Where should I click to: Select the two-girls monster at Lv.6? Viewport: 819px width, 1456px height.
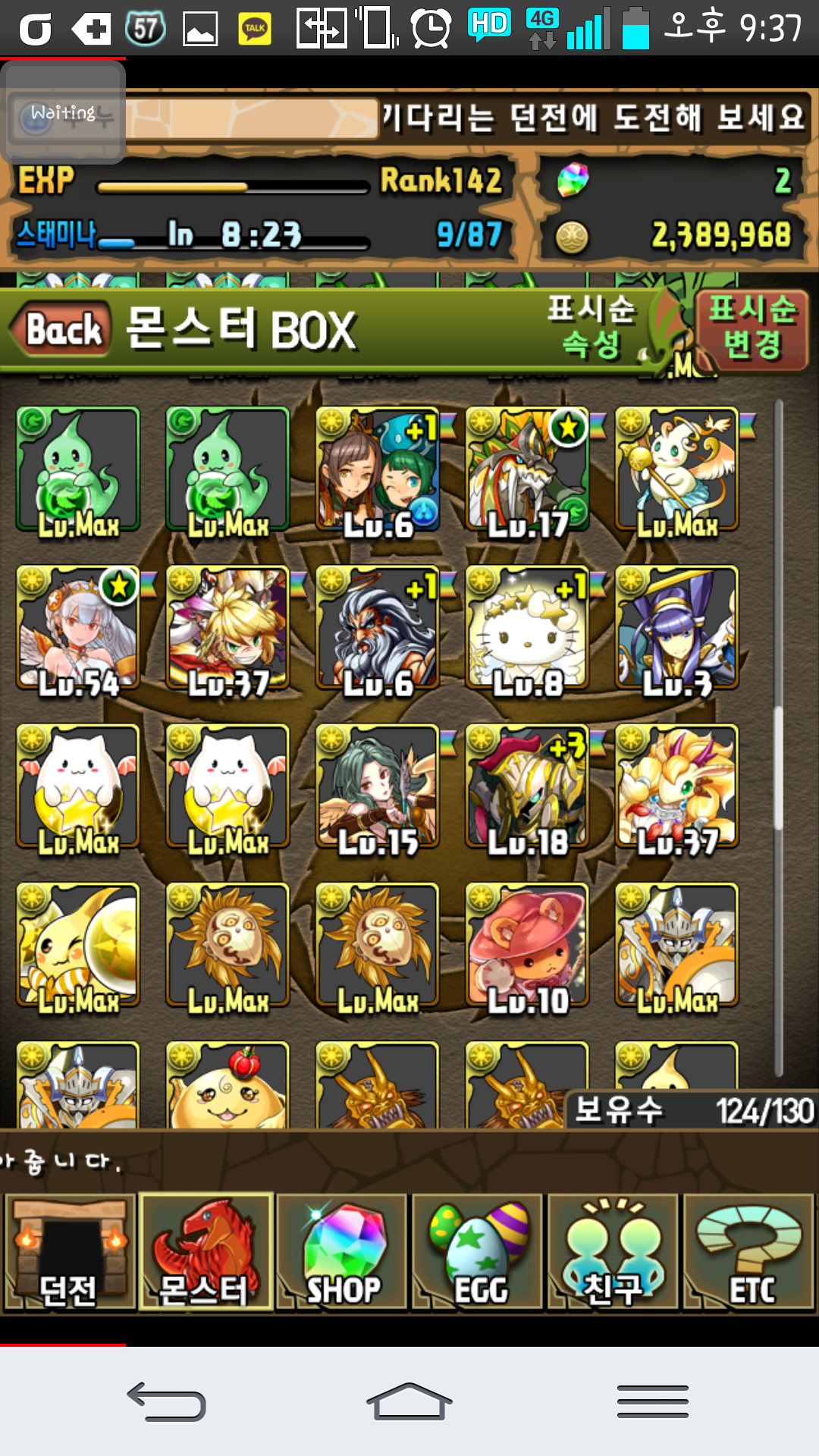click(x=378, y=470)
